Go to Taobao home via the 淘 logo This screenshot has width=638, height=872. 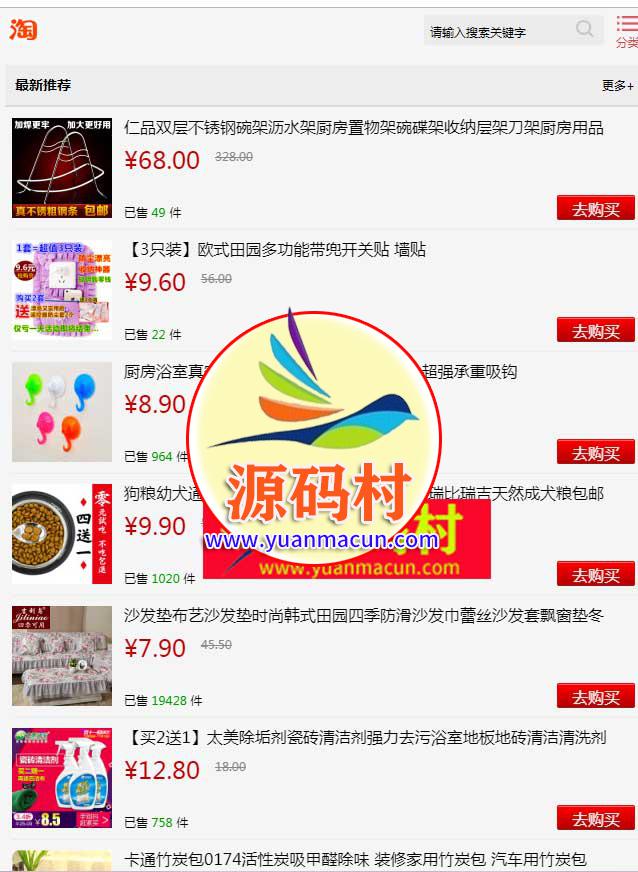click(23, 30)
